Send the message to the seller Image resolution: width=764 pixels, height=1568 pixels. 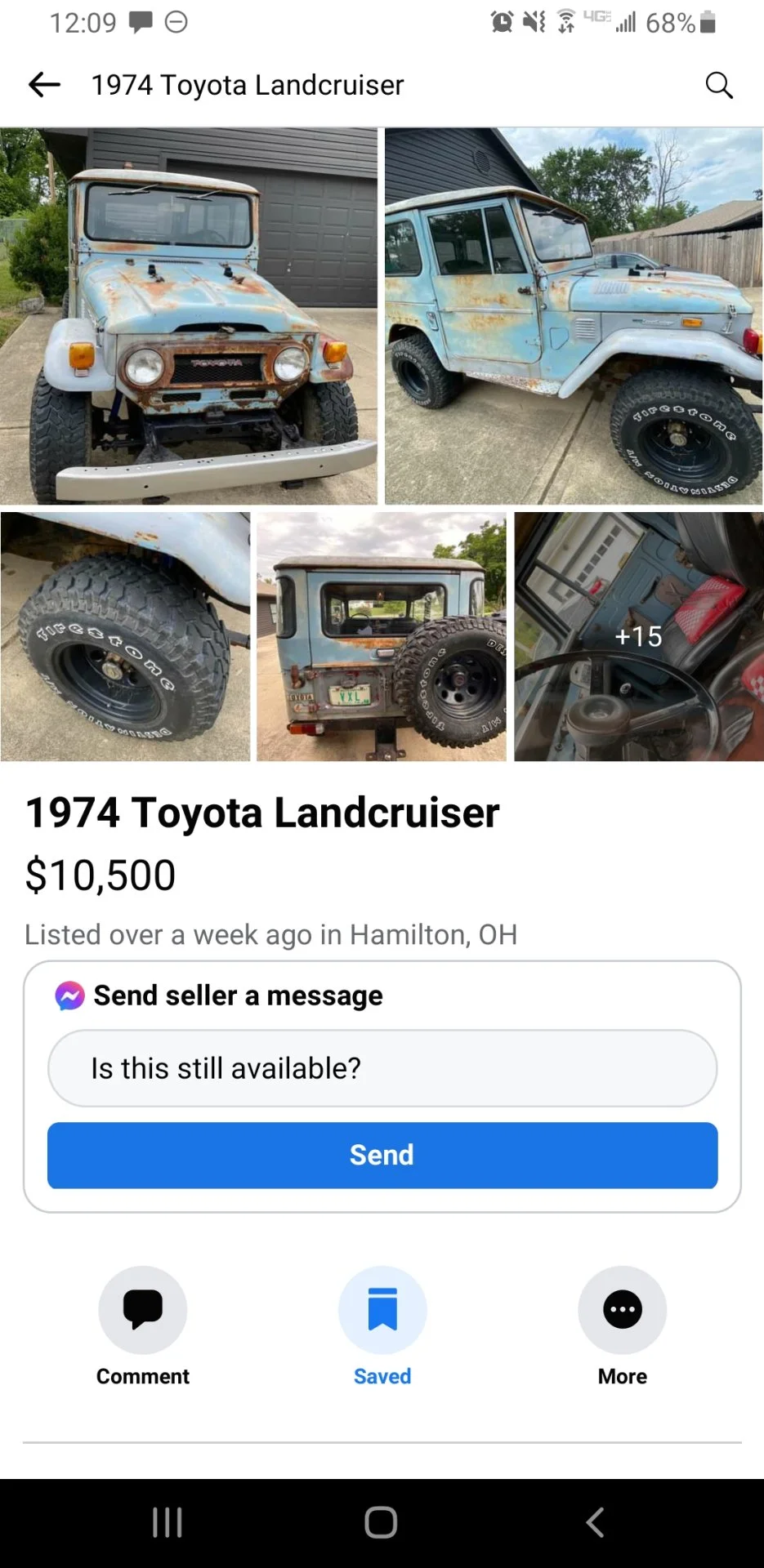pos(382,1155)
